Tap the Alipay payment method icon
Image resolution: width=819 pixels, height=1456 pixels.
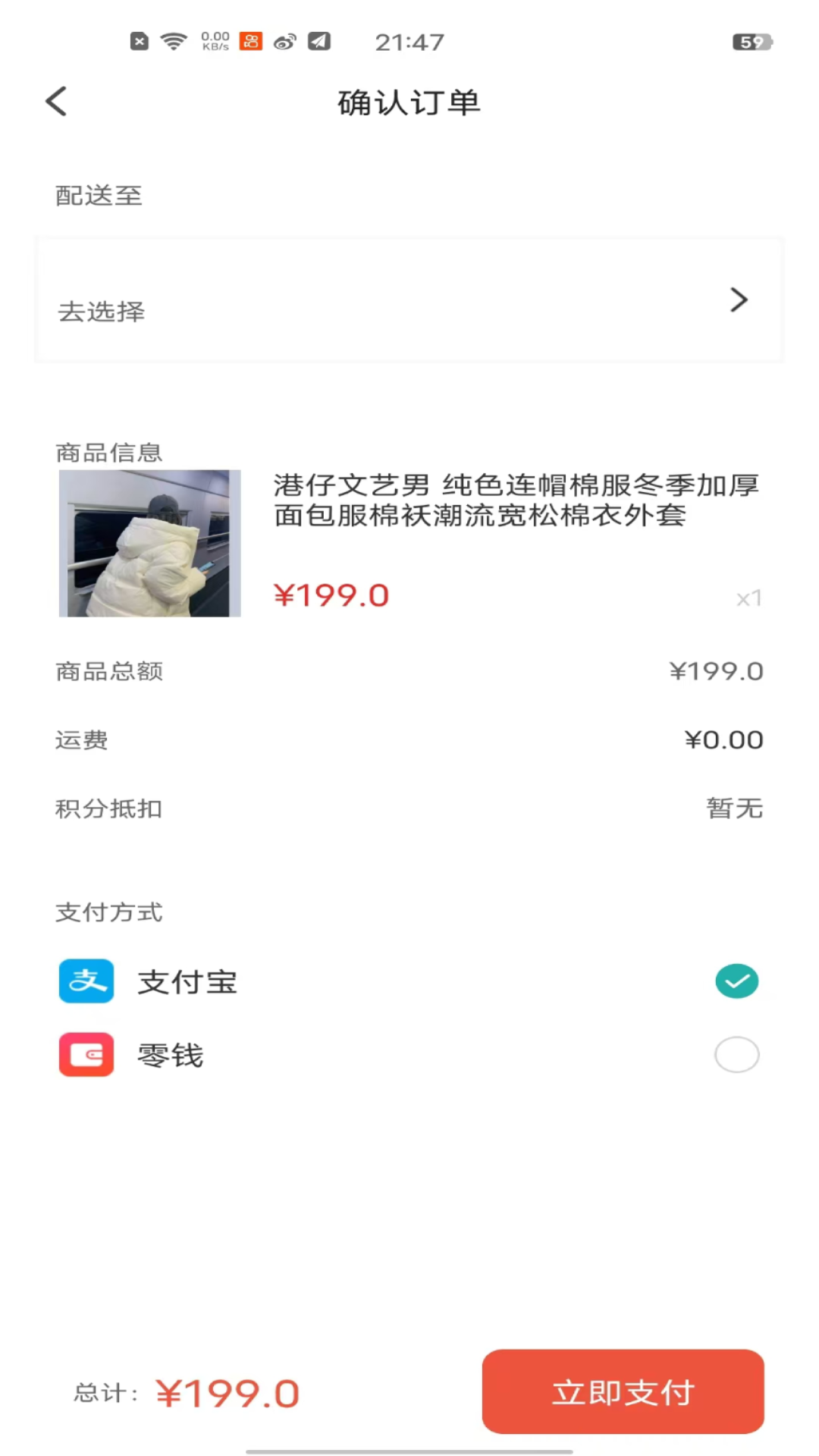point(86,981)
